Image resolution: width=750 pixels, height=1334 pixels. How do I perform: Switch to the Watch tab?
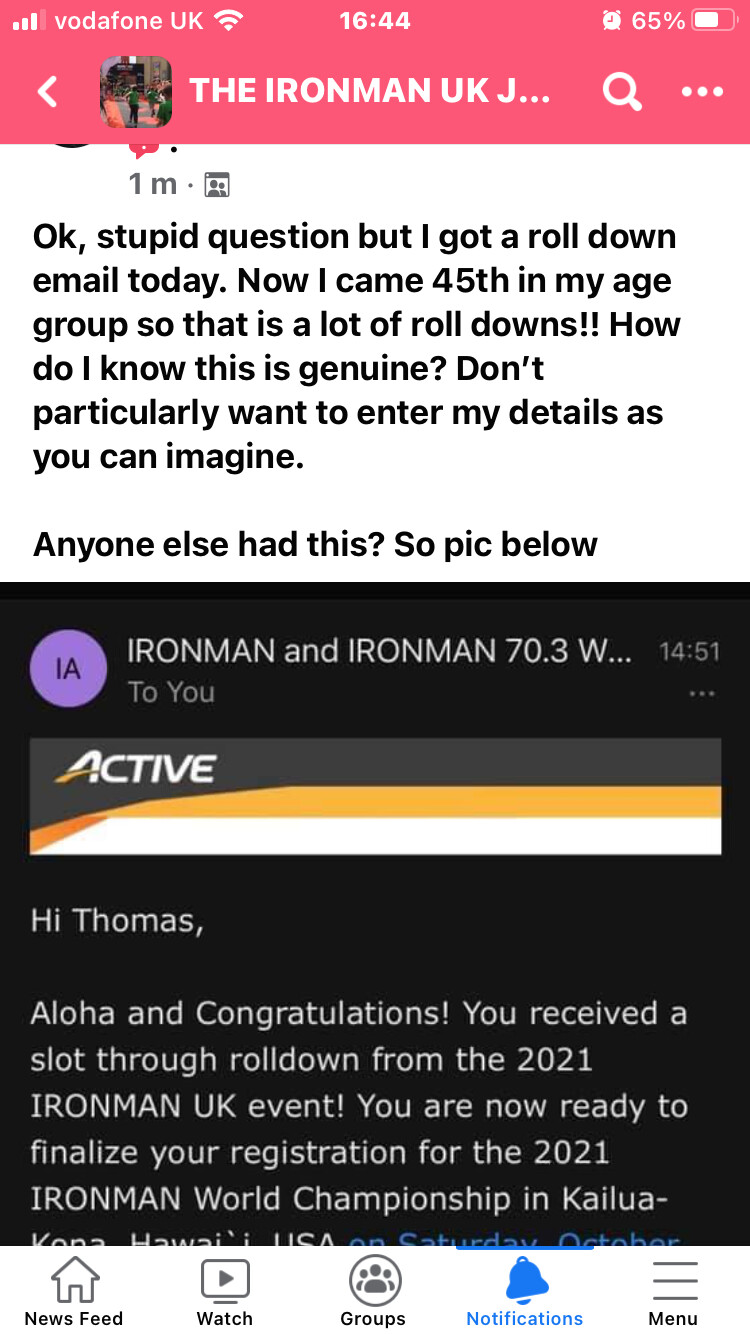pos(225,1291)
